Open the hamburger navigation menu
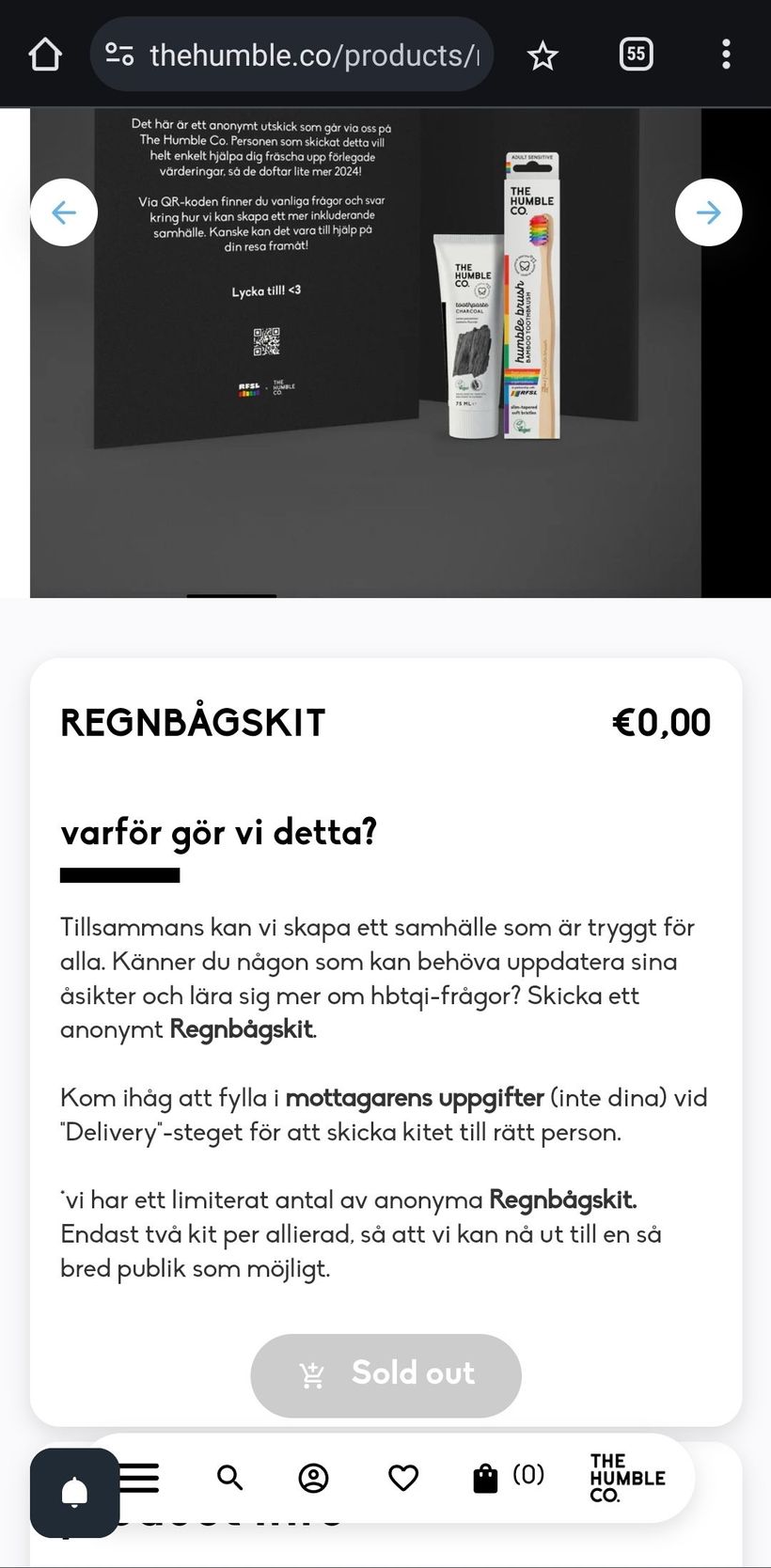Screen dimensions: 771x1568 (141, 1478)
